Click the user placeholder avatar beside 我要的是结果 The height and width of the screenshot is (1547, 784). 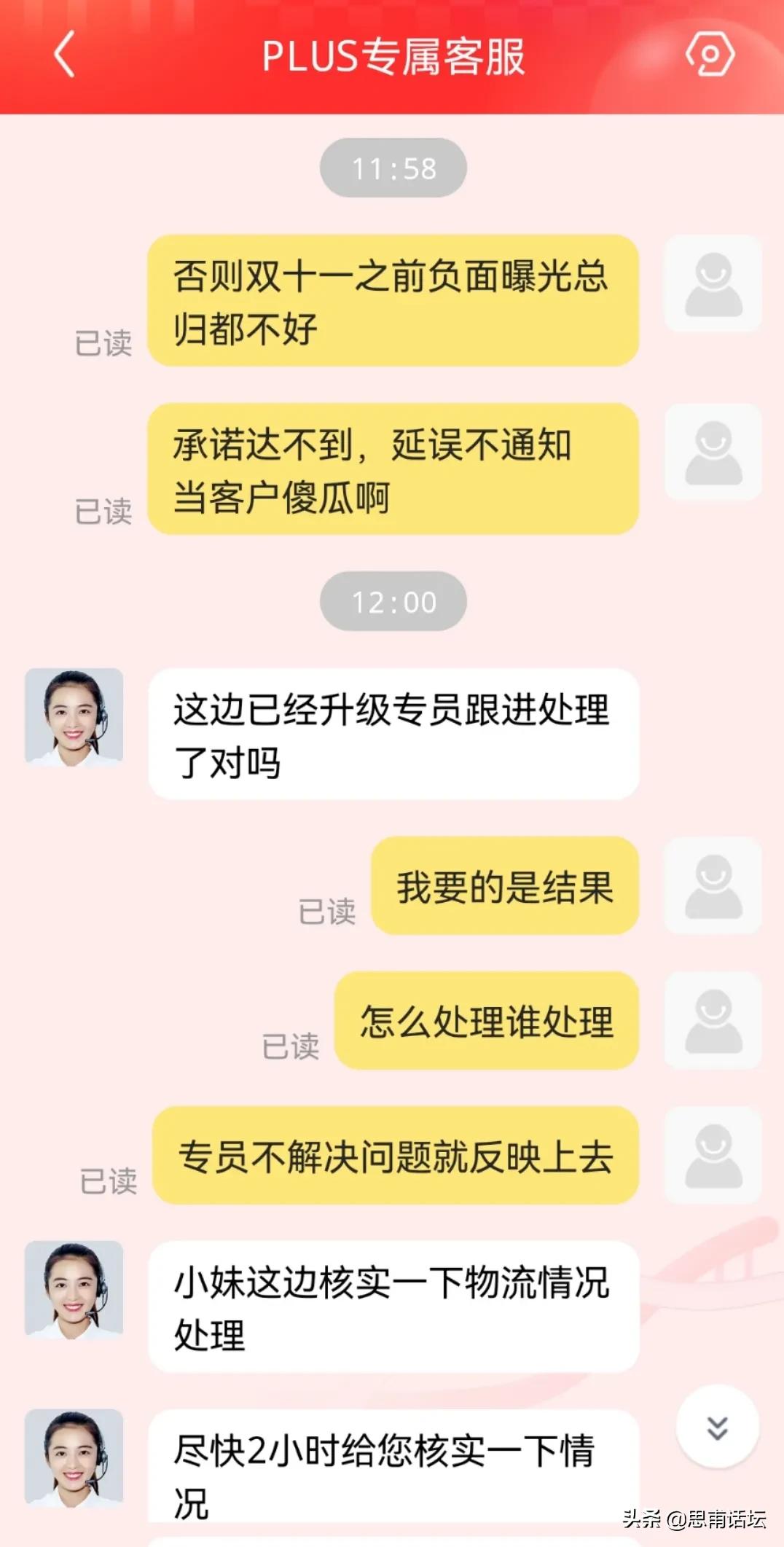coord(713,883)
